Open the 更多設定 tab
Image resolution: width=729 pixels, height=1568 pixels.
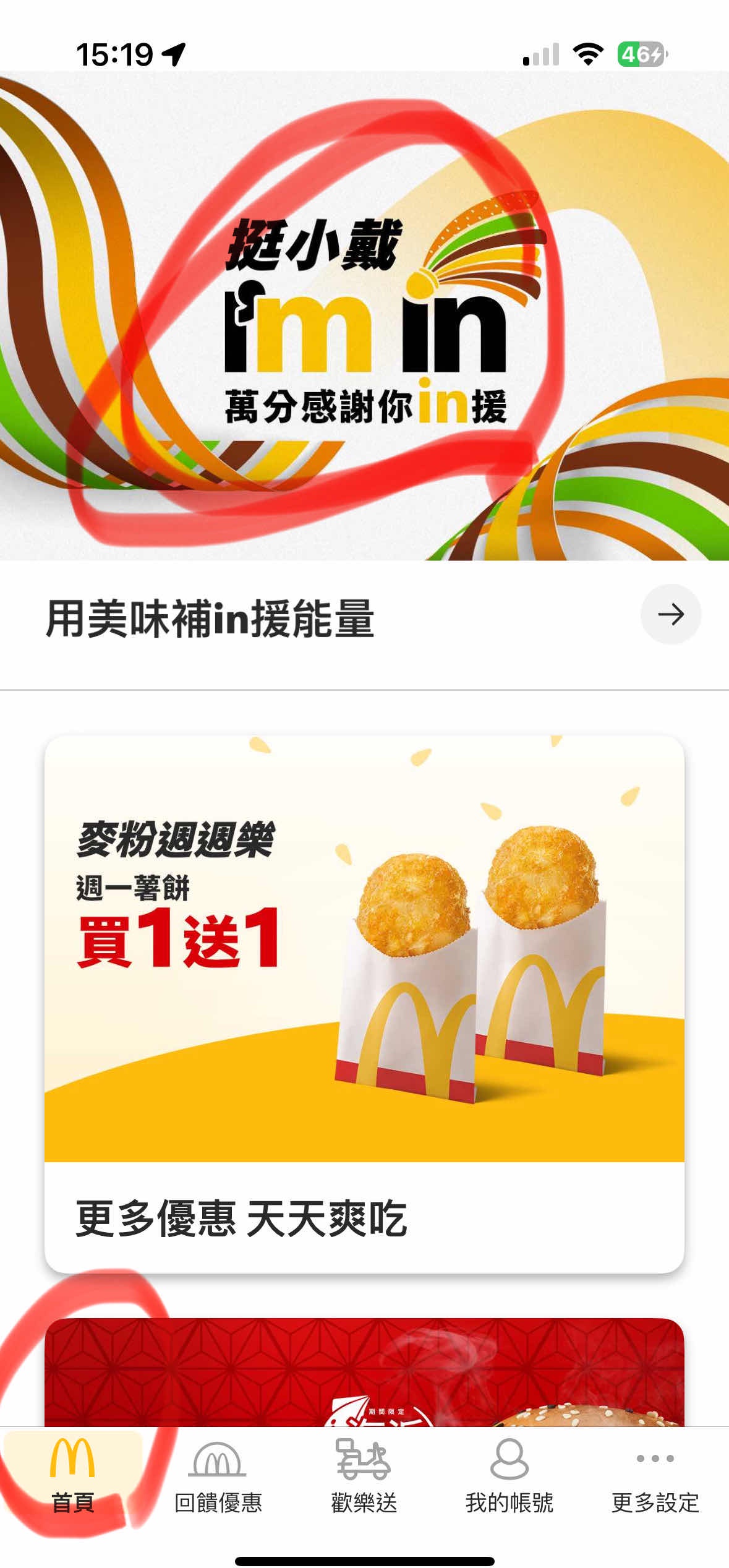[x=655, y=1475]
